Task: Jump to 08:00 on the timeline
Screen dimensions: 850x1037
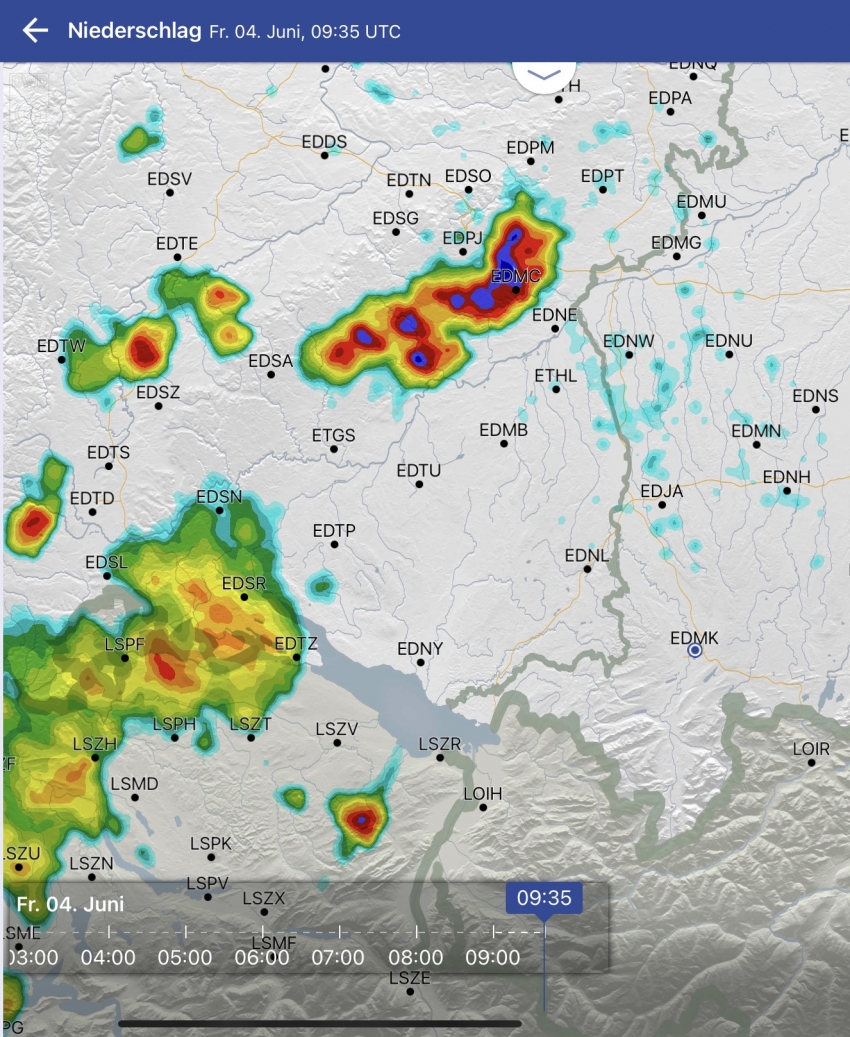Action: [416, 957]
